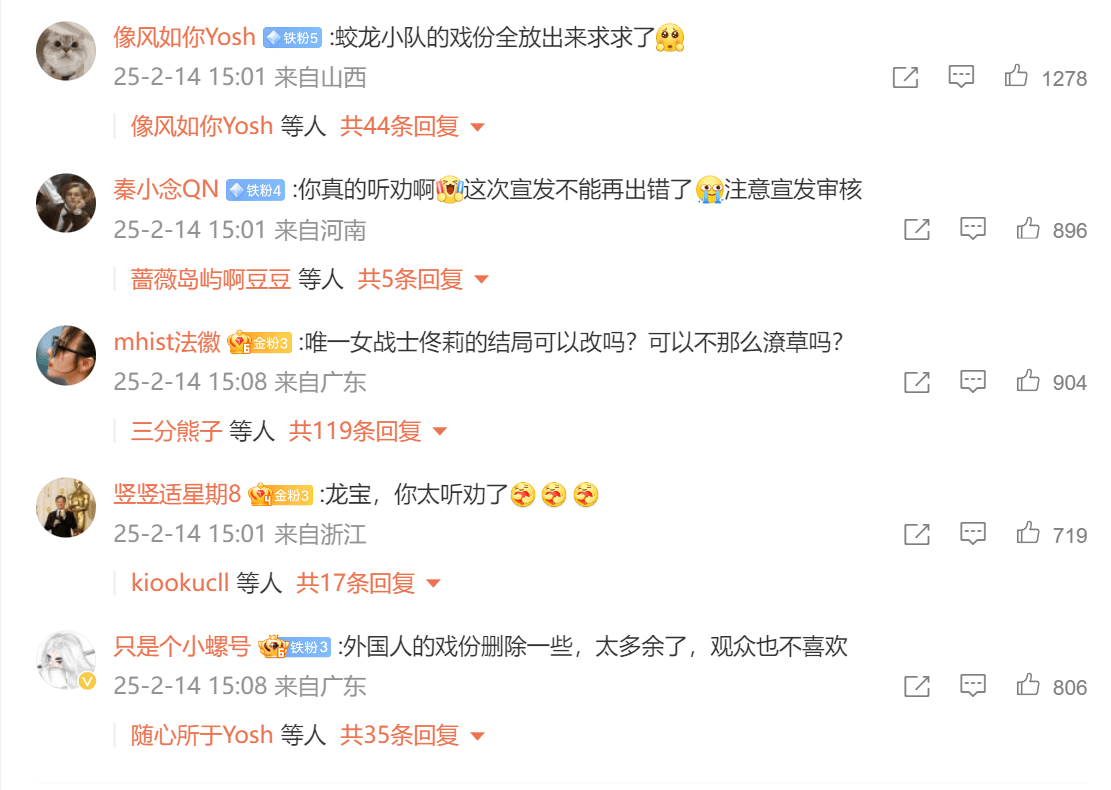Open mhist法徽's avatar profile picture
The image size is (1111, 790).
pyautogui.click(x=66, y=355)
